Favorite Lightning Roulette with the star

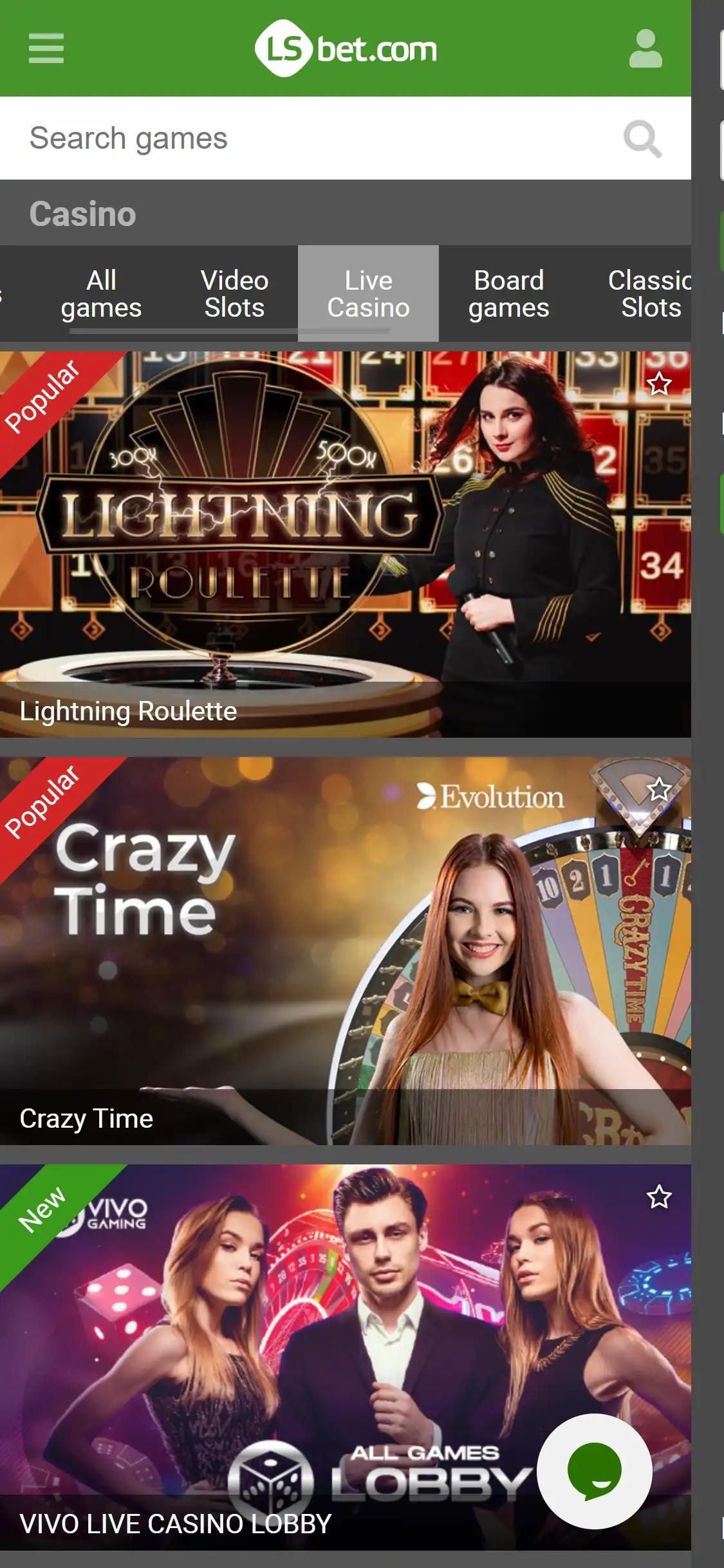[659, 384]
